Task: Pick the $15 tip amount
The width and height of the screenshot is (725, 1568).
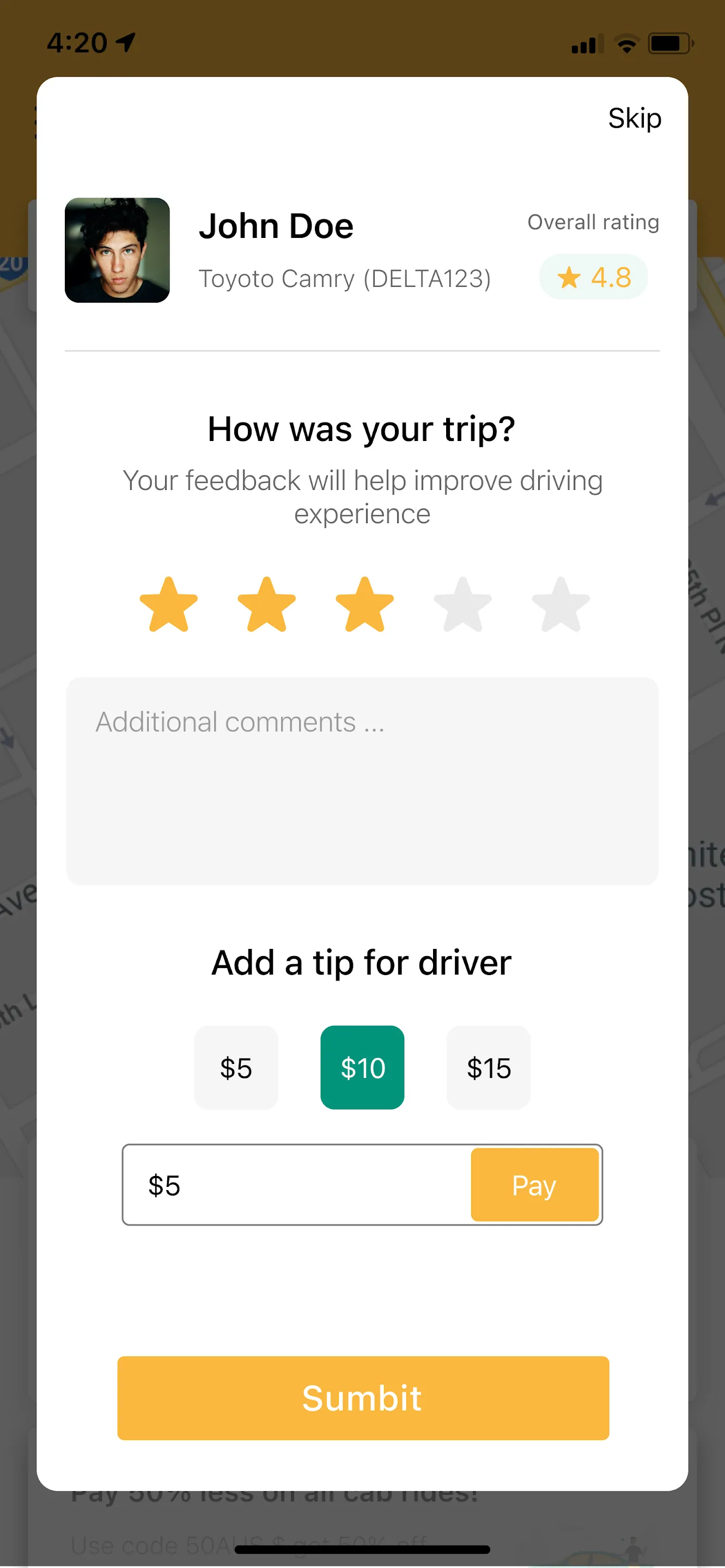Action: point(488,1068)
